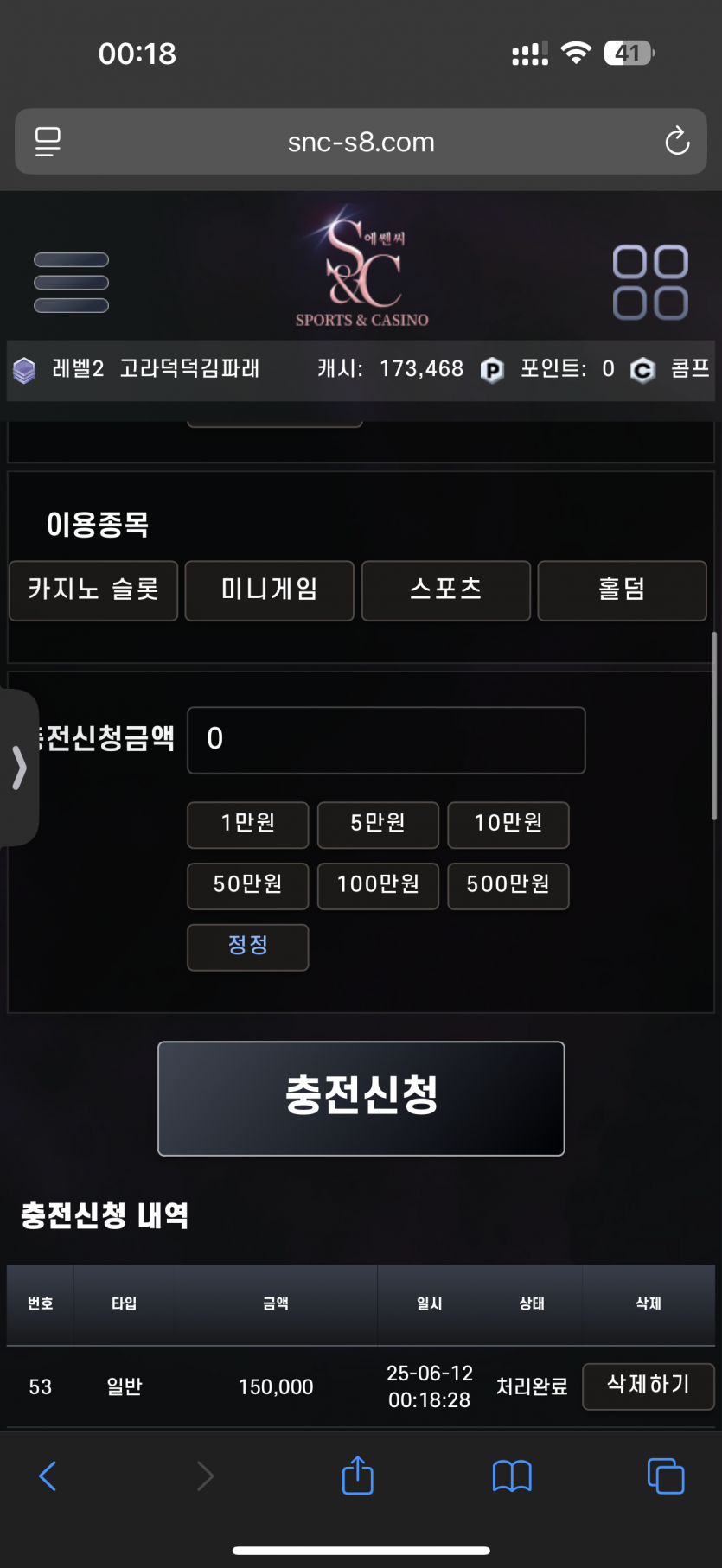The image size is (722, 1568).
Task: Reload the page in Safari
Action: click(677, 141)
